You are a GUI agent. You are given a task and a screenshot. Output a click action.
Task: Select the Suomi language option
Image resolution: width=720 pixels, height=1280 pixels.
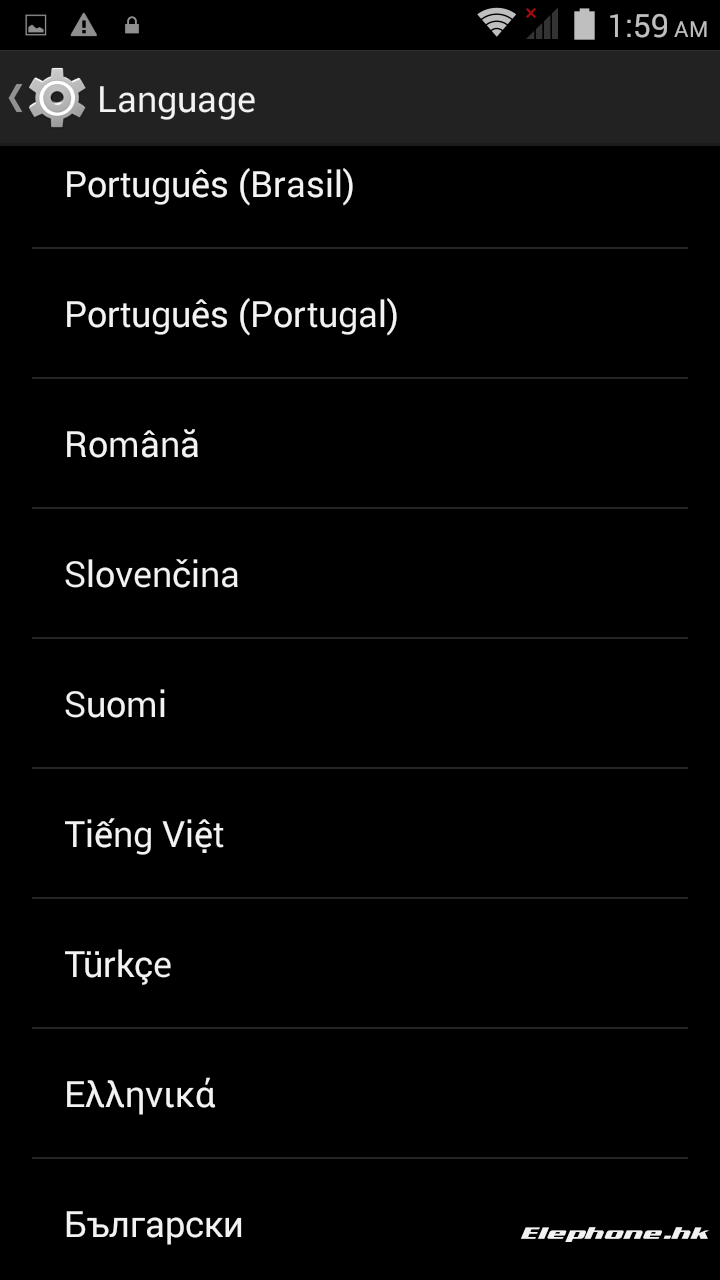360,704
